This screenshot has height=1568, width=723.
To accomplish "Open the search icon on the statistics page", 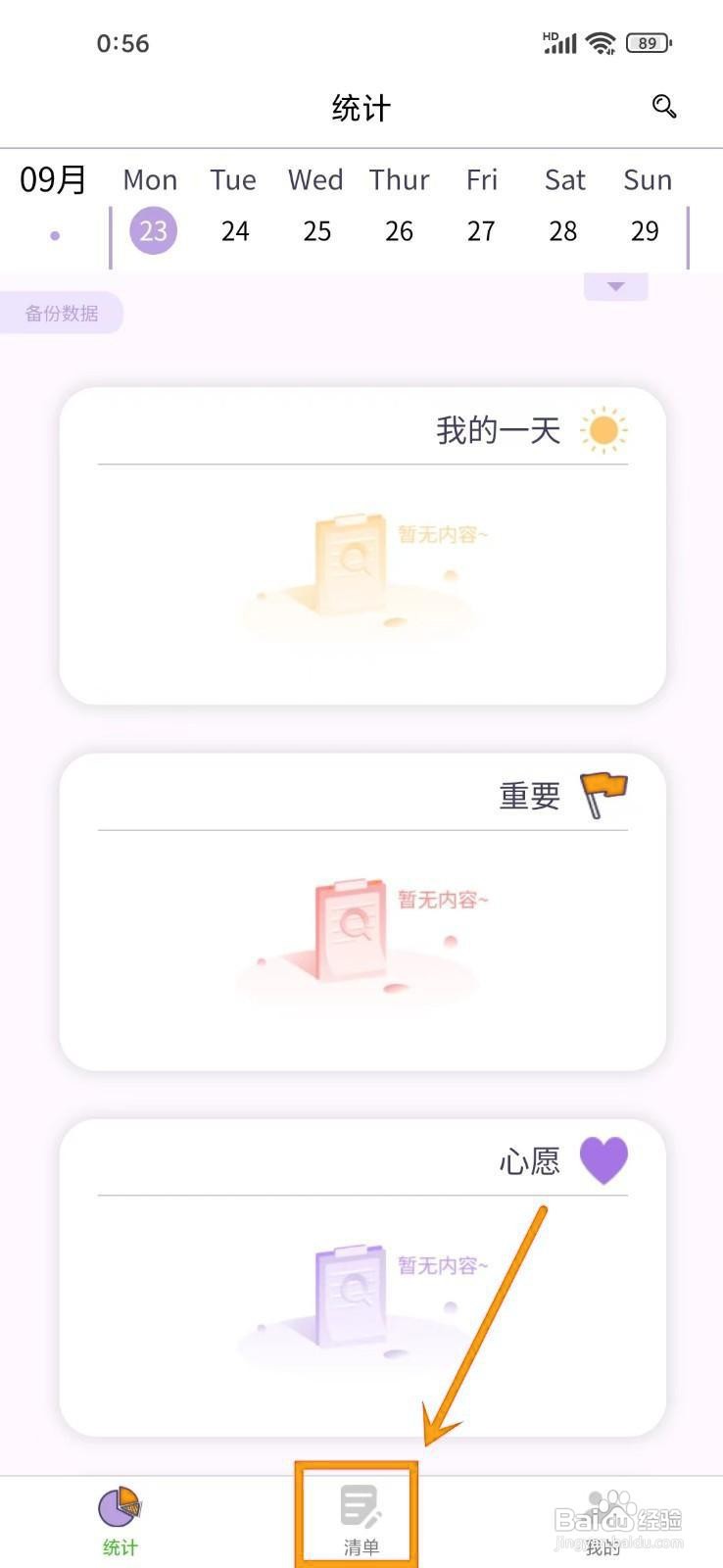I will [x=663, y=108].
